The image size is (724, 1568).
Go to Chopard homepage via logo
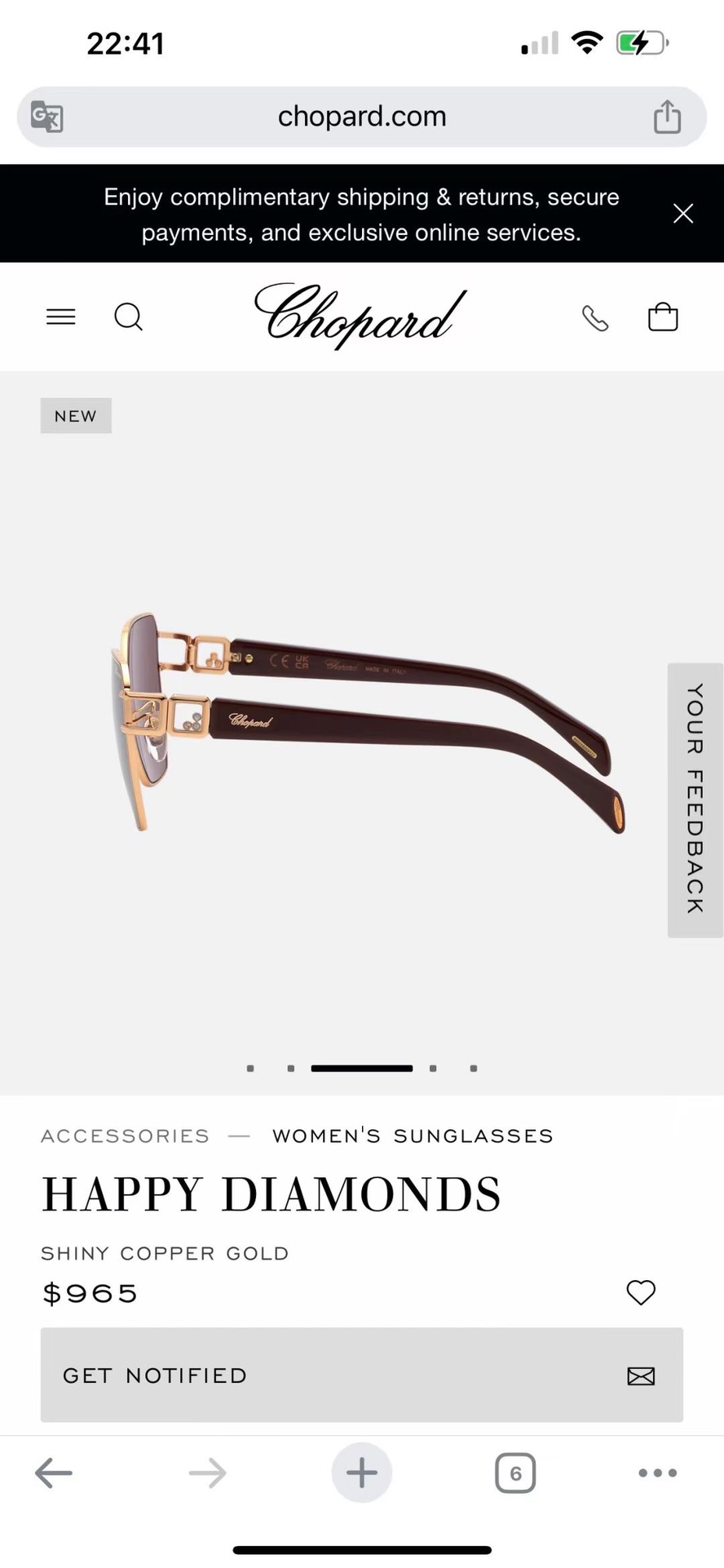point(360,316)
